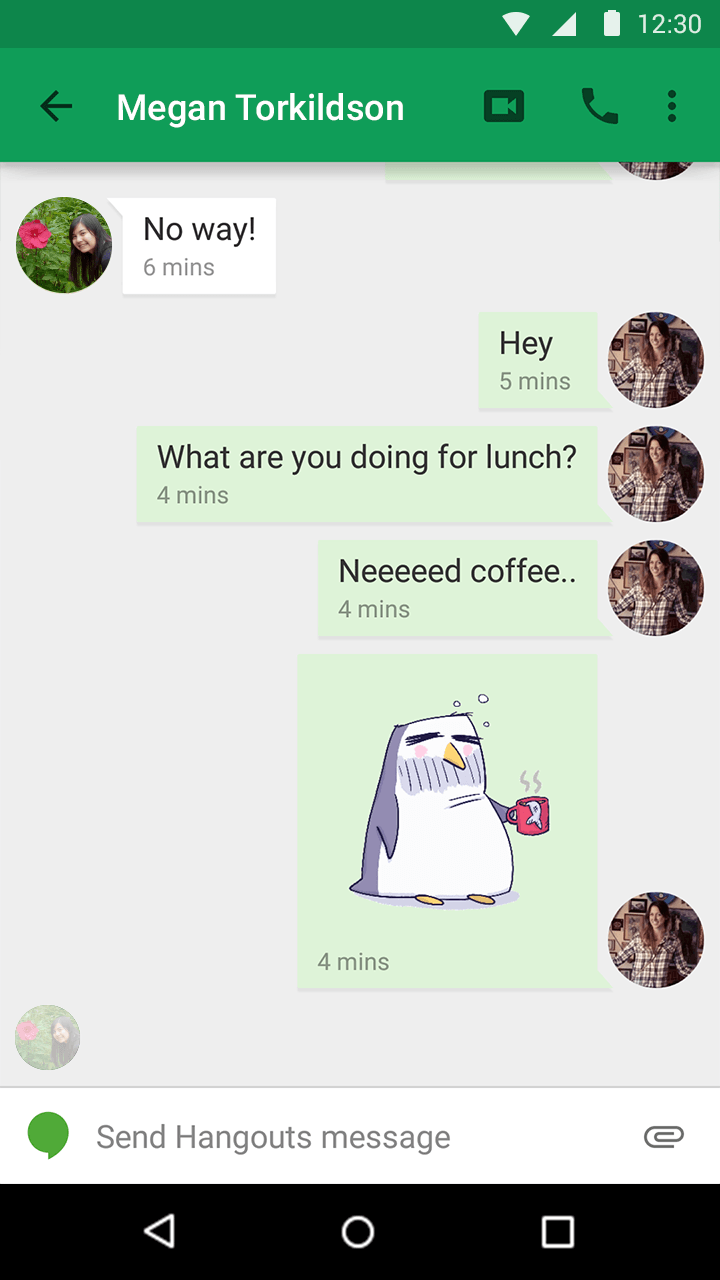720x1280 pixels.
Task: Tap the system home button
Action: [x=358, y=1231]
